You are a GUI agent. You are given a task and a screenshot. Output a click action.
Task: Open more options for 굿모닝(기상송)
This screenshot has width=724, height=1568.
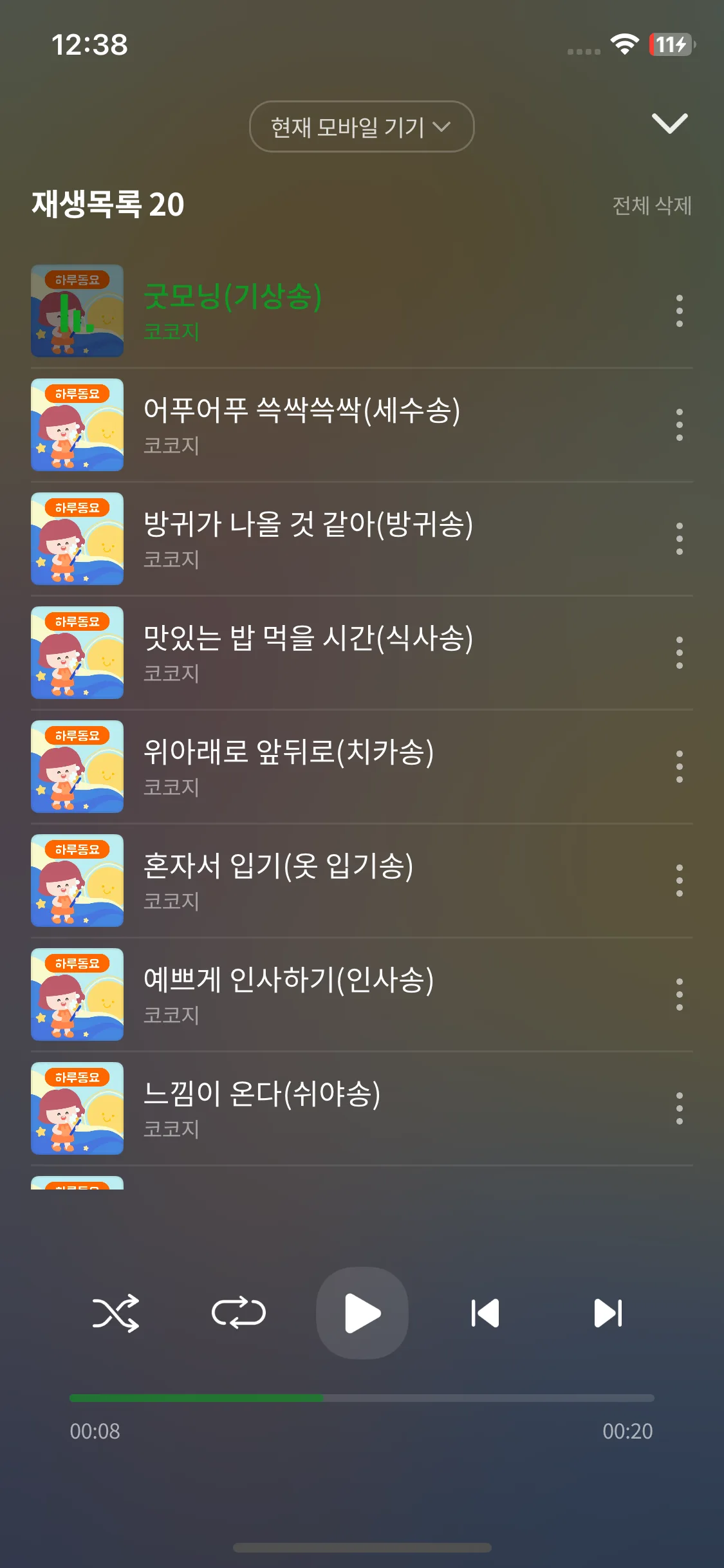pyautogui.click(x=679, y=311)
